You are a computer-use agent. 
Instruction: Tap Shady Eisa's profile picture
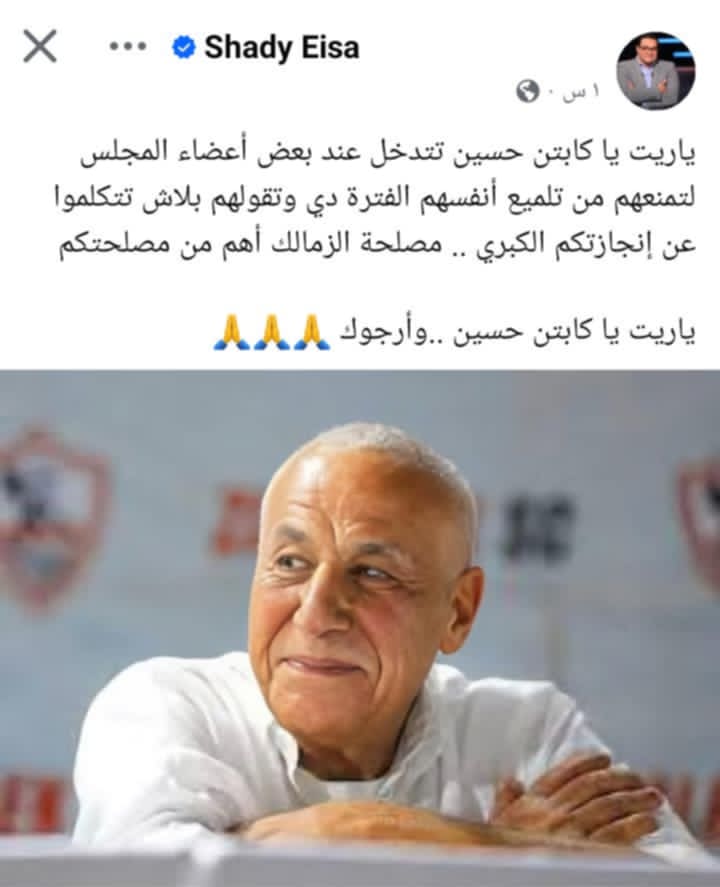[655, 70]
